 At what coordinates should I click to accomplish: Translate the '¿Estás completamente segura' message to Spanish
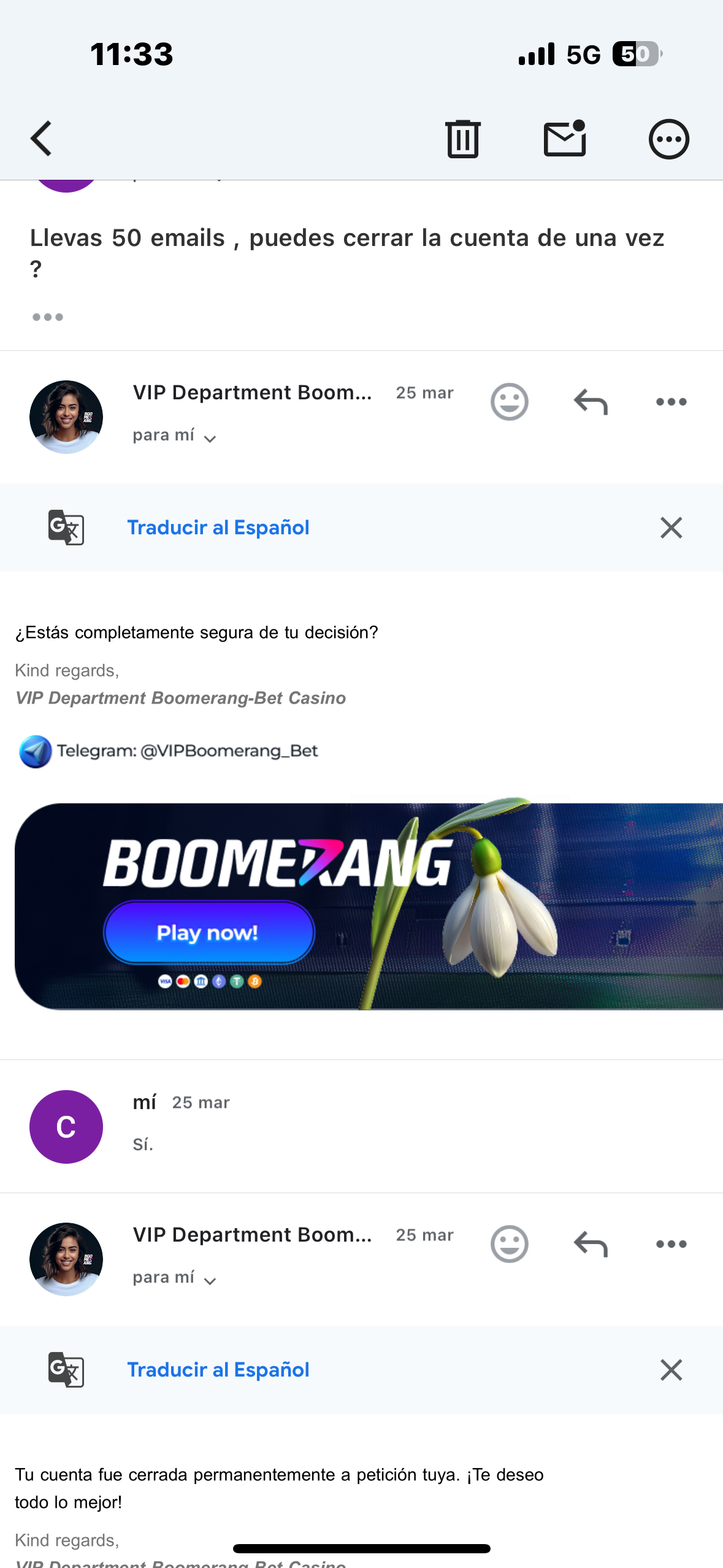[218, 528]
